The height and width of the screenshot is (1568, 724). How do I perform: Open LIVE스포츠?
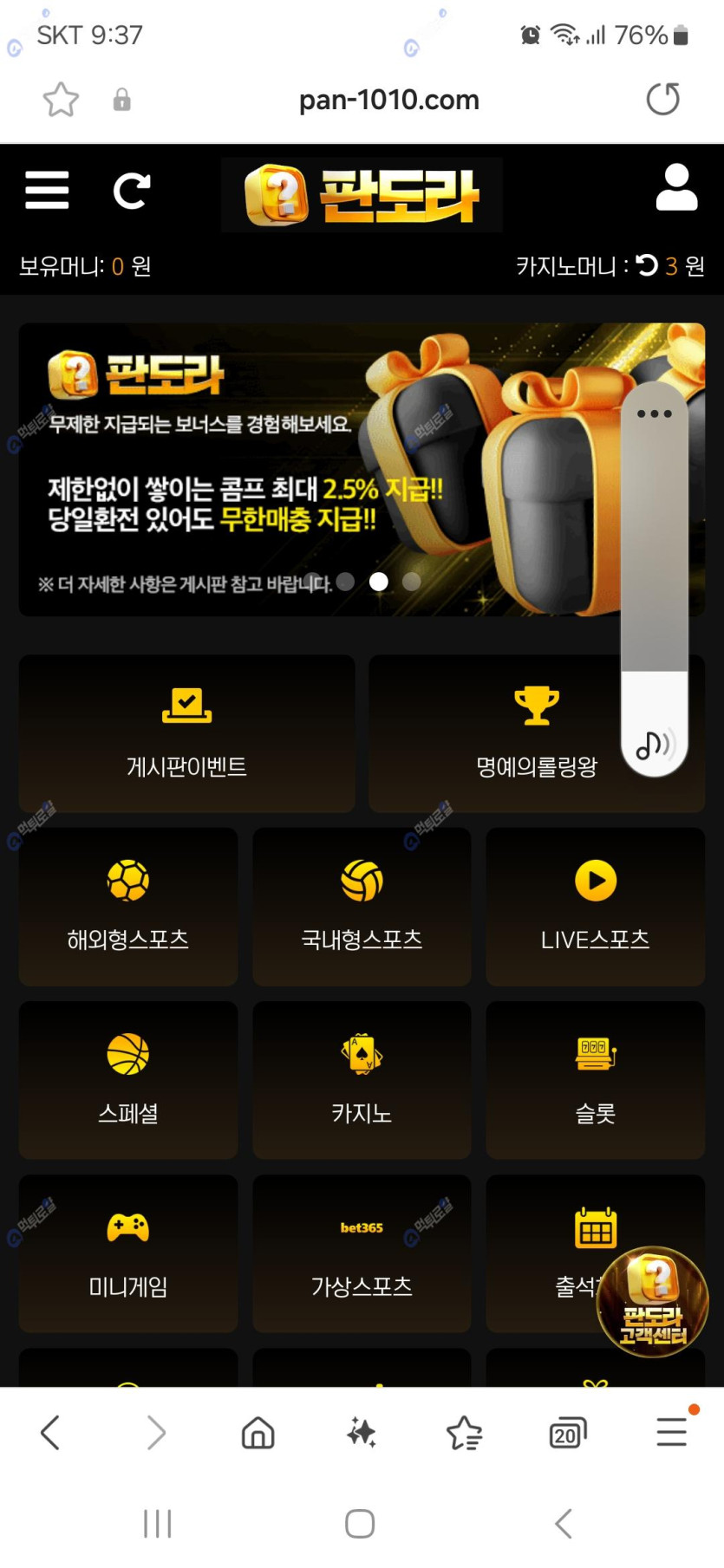[595, 906]
